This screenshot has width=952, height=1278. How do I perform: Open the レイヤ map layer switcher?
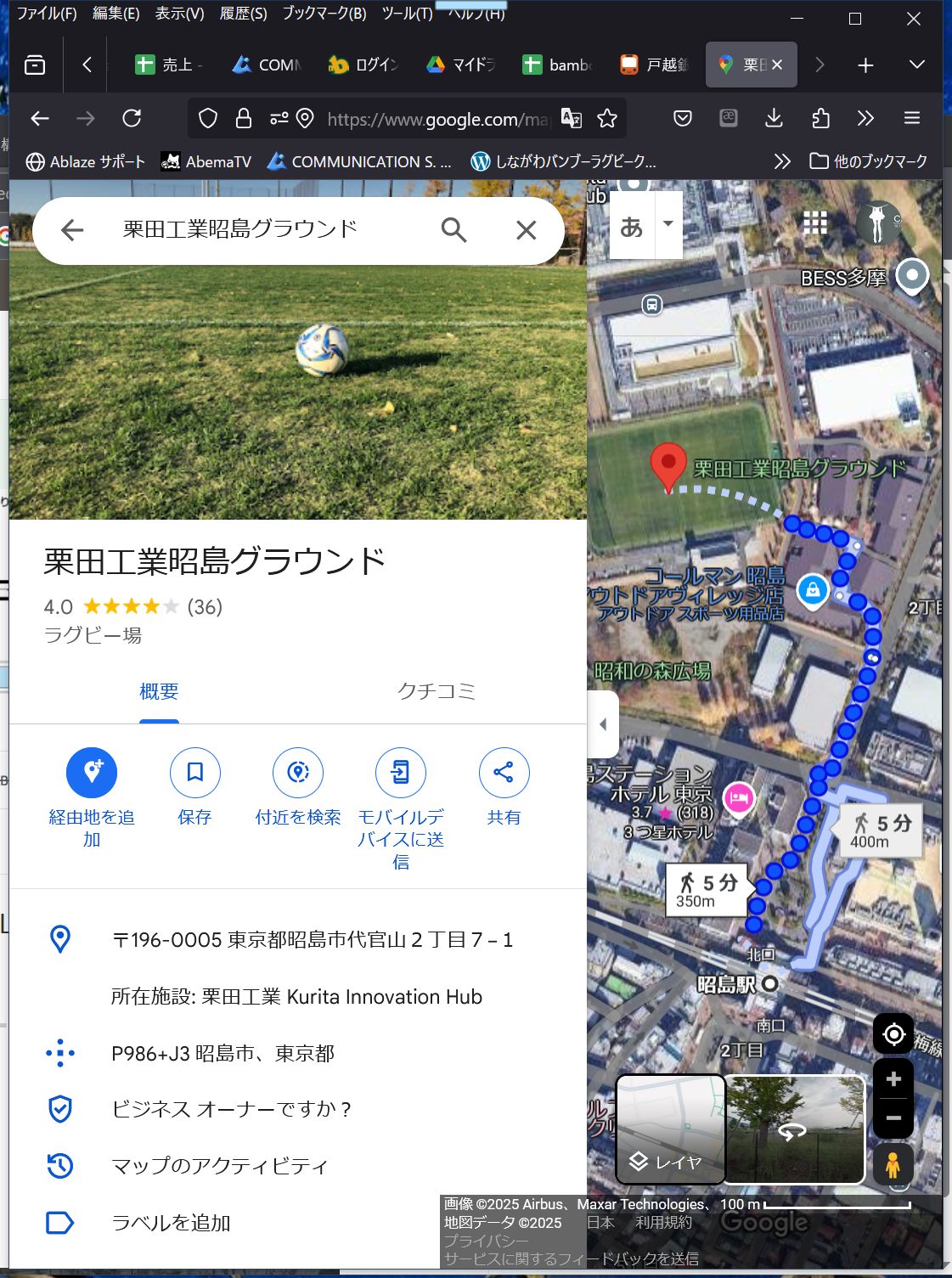[x=670, y=1129]
